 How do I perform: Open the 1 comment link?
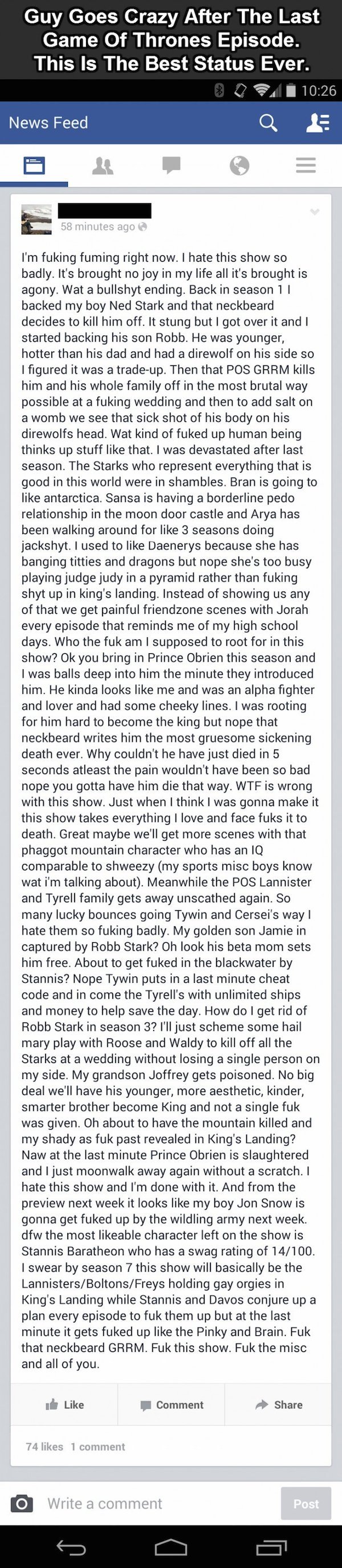click(x=98, y=1447)
